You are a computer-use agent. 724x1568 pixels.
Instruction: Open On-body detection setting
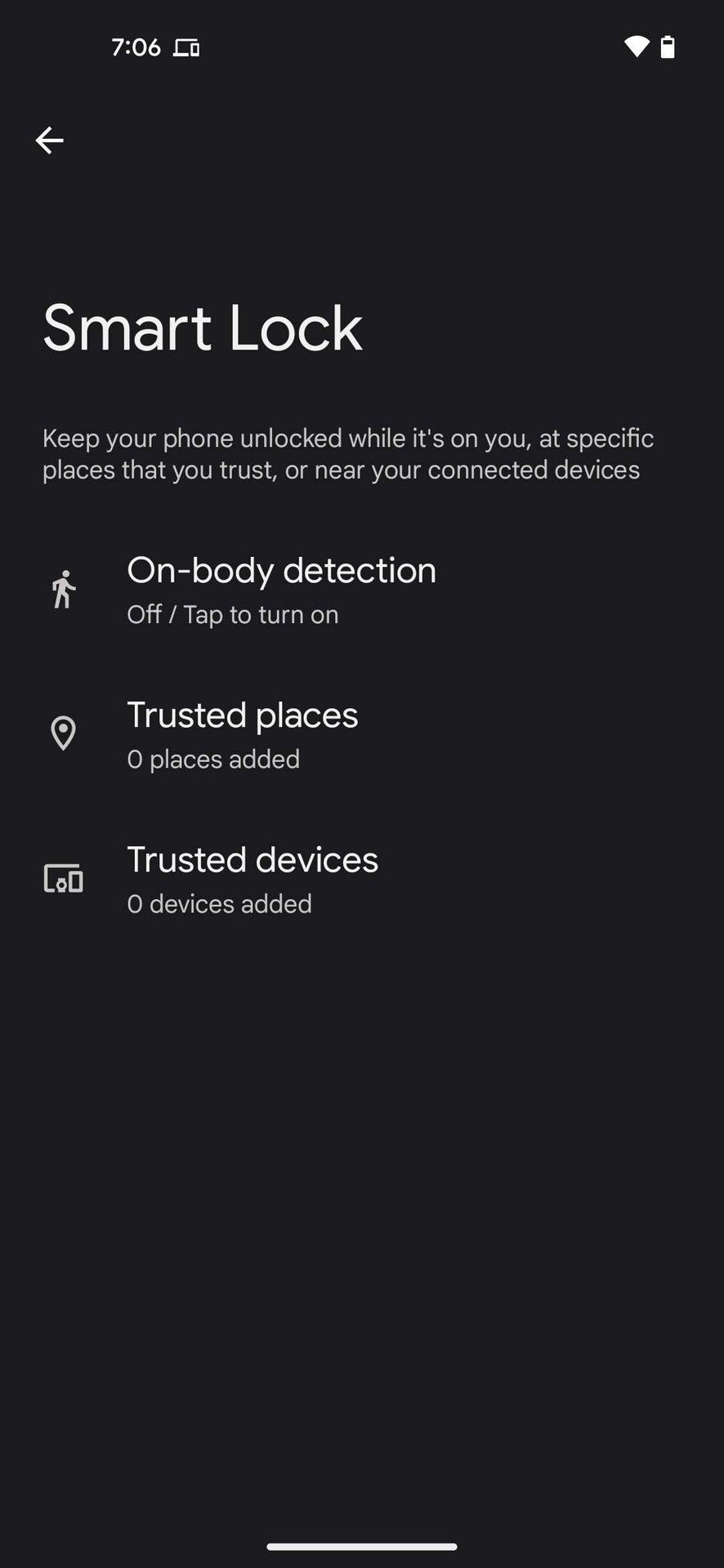280,590
